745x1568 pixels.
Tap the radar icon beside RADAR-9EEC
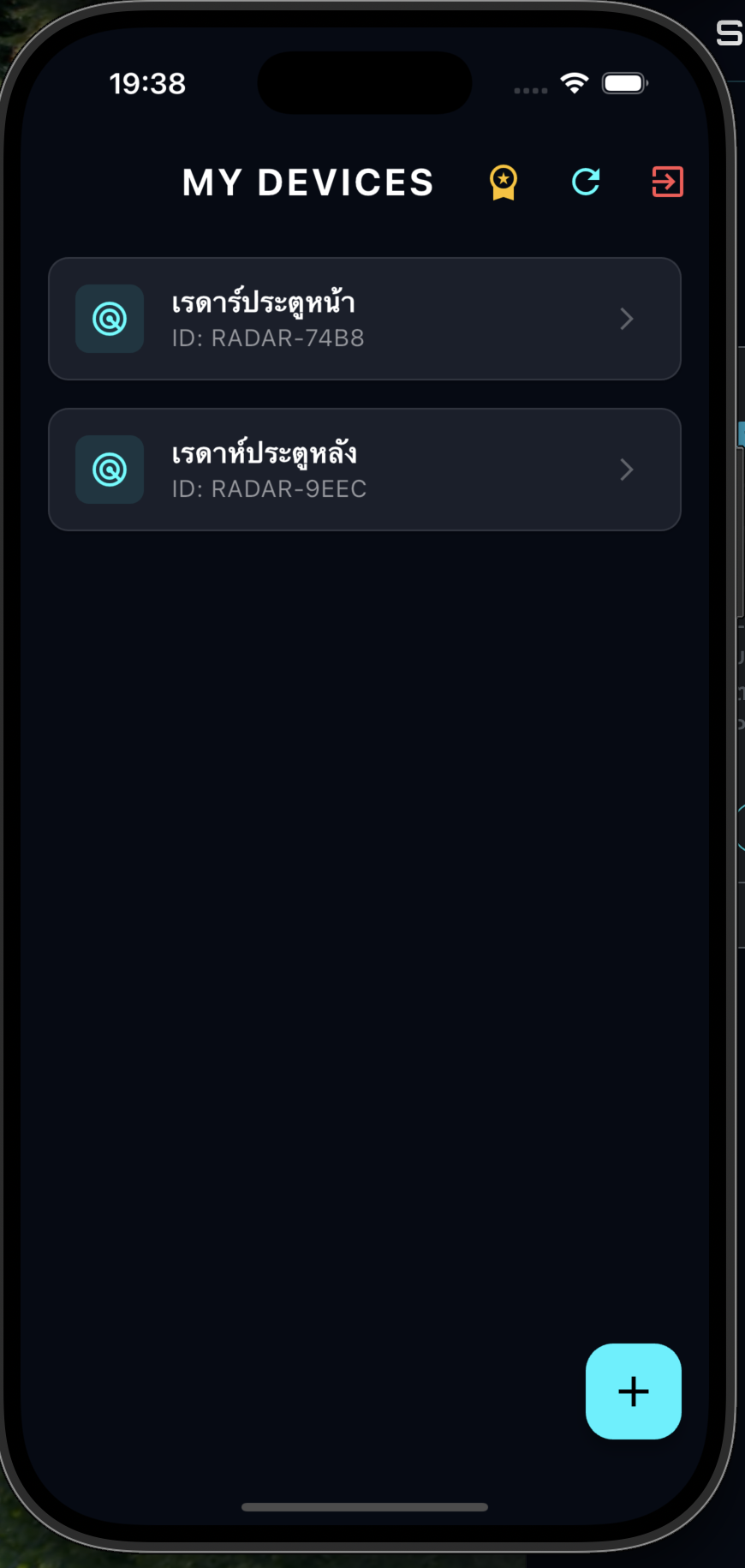(109, 469)
